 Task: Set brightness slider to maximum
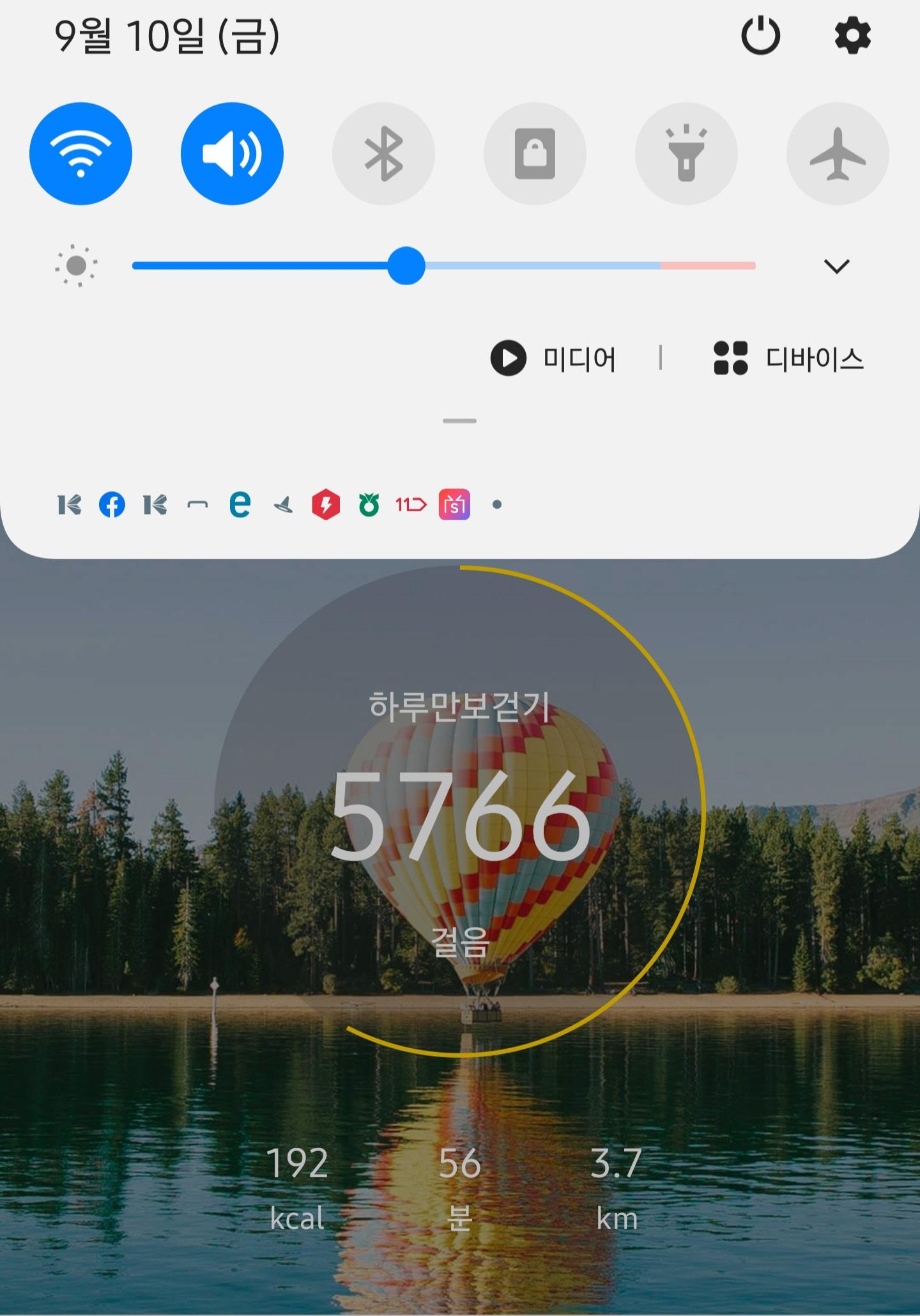coord(753,265)
